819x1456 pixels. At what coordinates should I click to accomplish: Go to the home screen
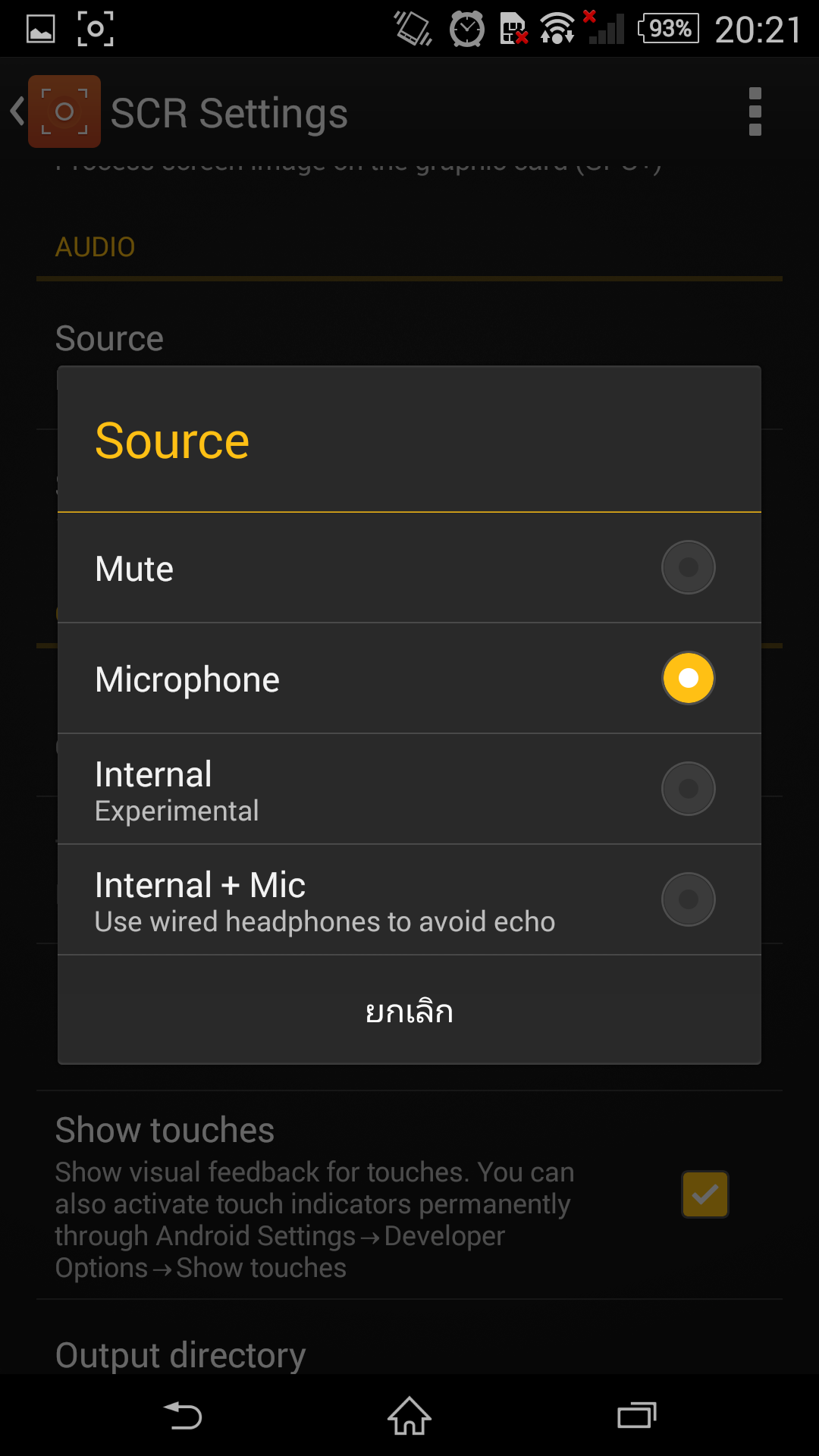click(x=409, y=1416)
